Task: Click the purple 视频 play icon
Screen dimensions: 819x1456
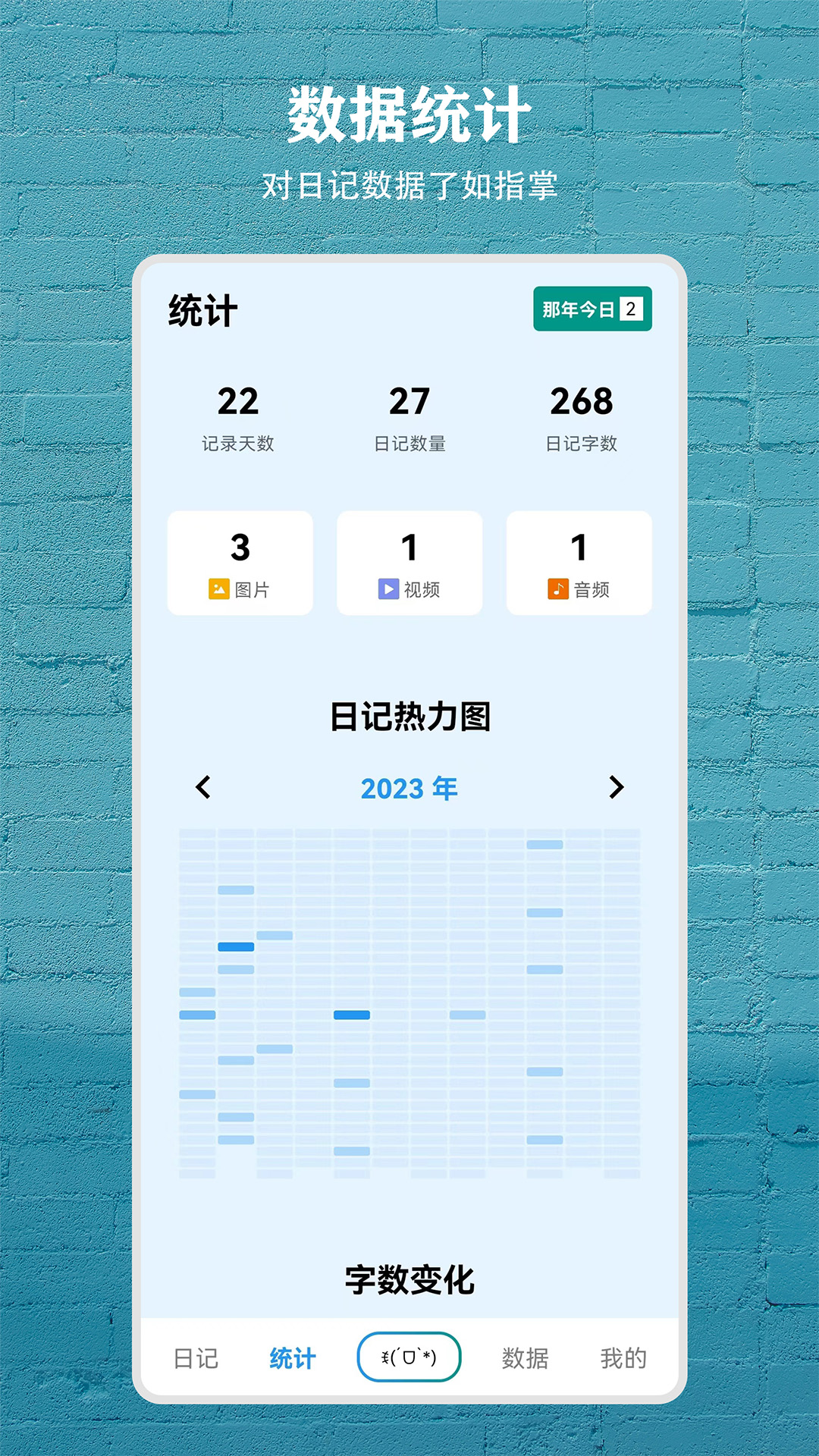Action: click(x=388, y=587)
